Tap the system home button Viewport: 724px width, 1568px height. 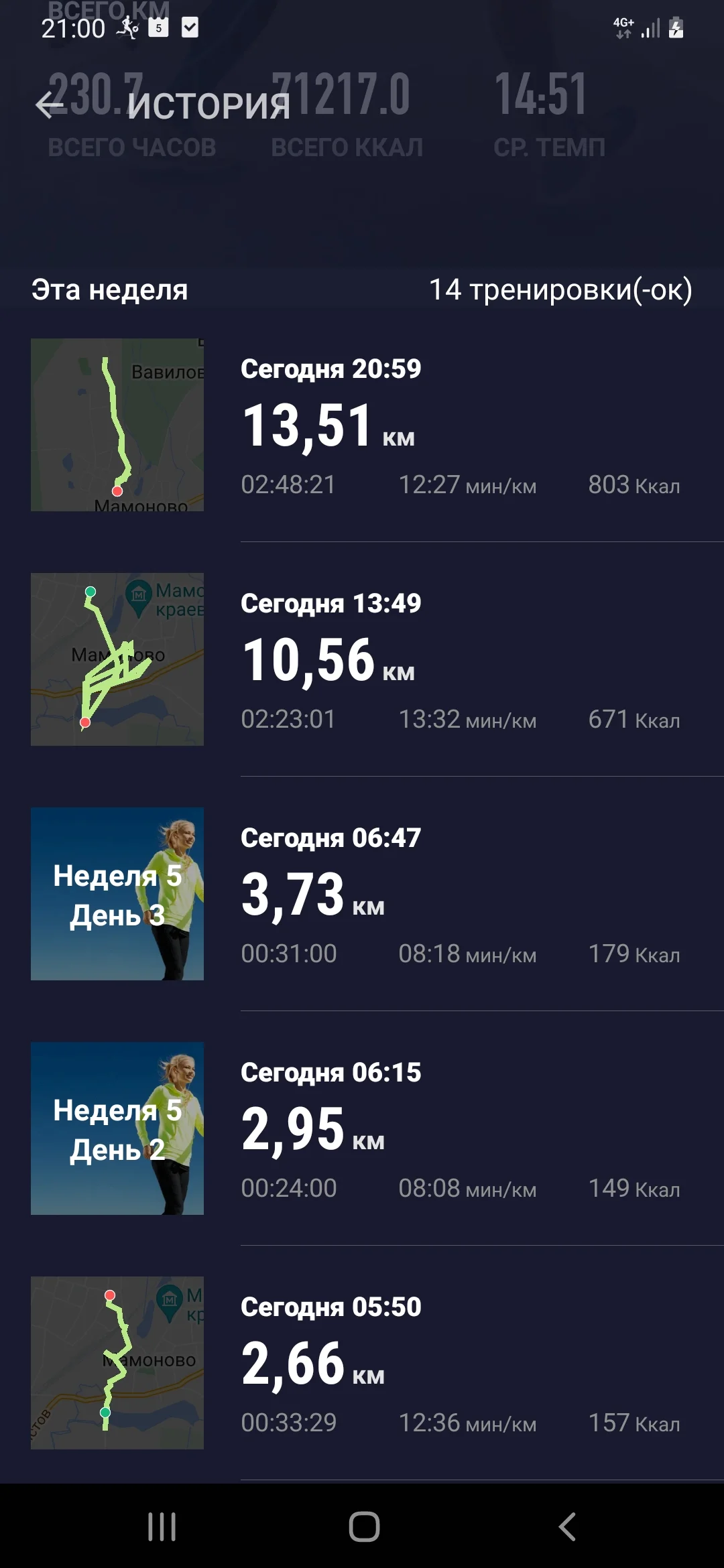[x=364, y=1527]
